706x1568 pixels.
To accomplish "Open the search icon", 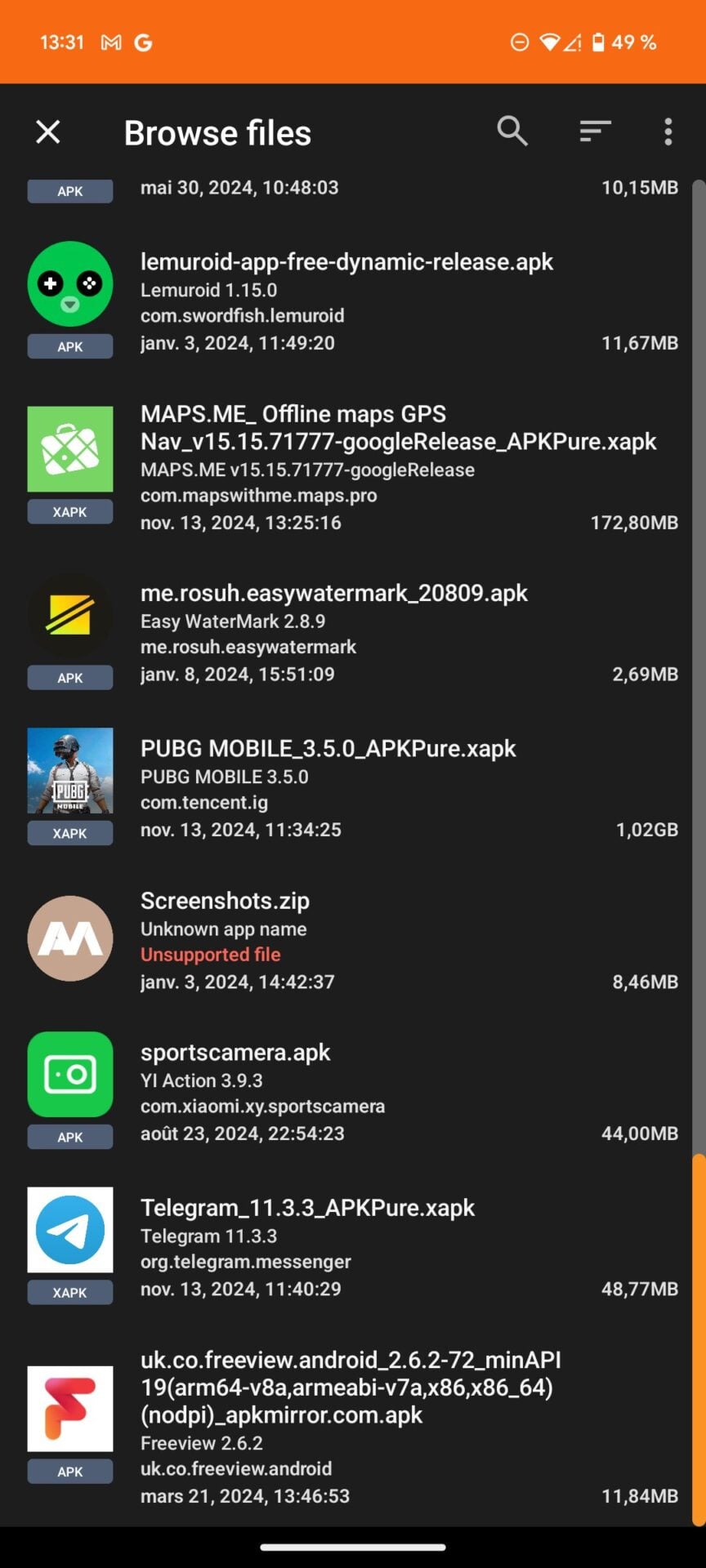I will [512, 131].
